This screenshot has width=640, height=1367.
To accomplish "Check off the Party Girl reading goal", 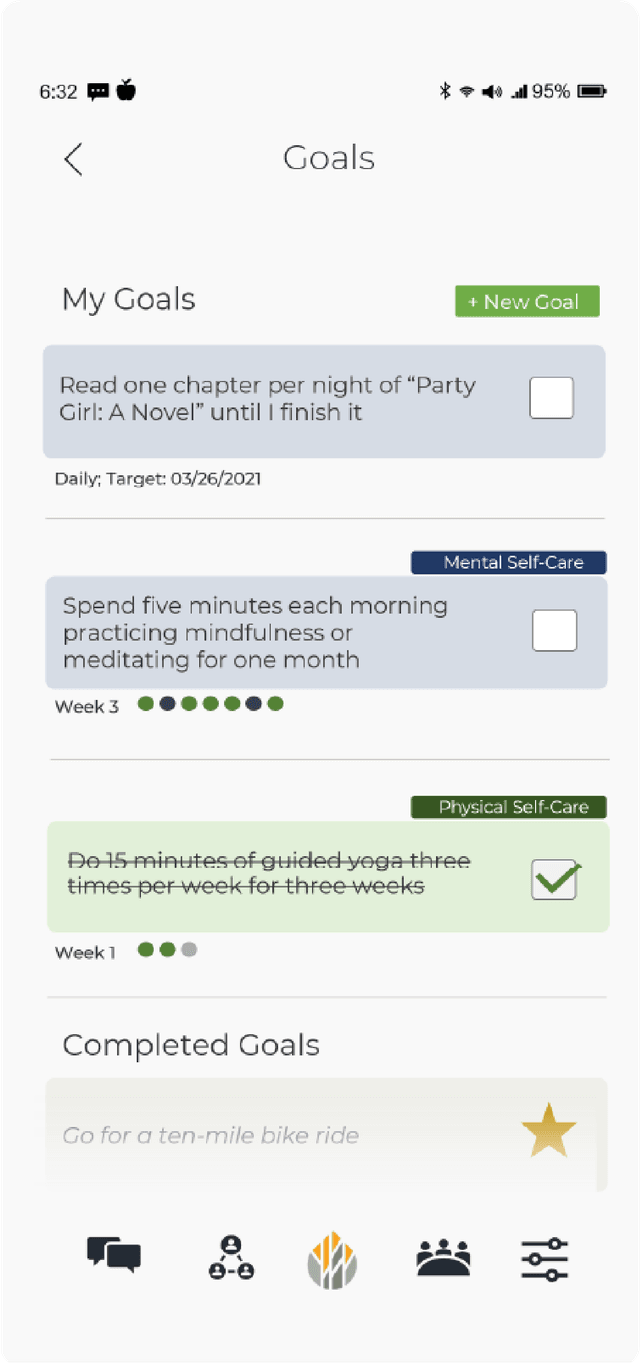I will (x=551, y=398).
